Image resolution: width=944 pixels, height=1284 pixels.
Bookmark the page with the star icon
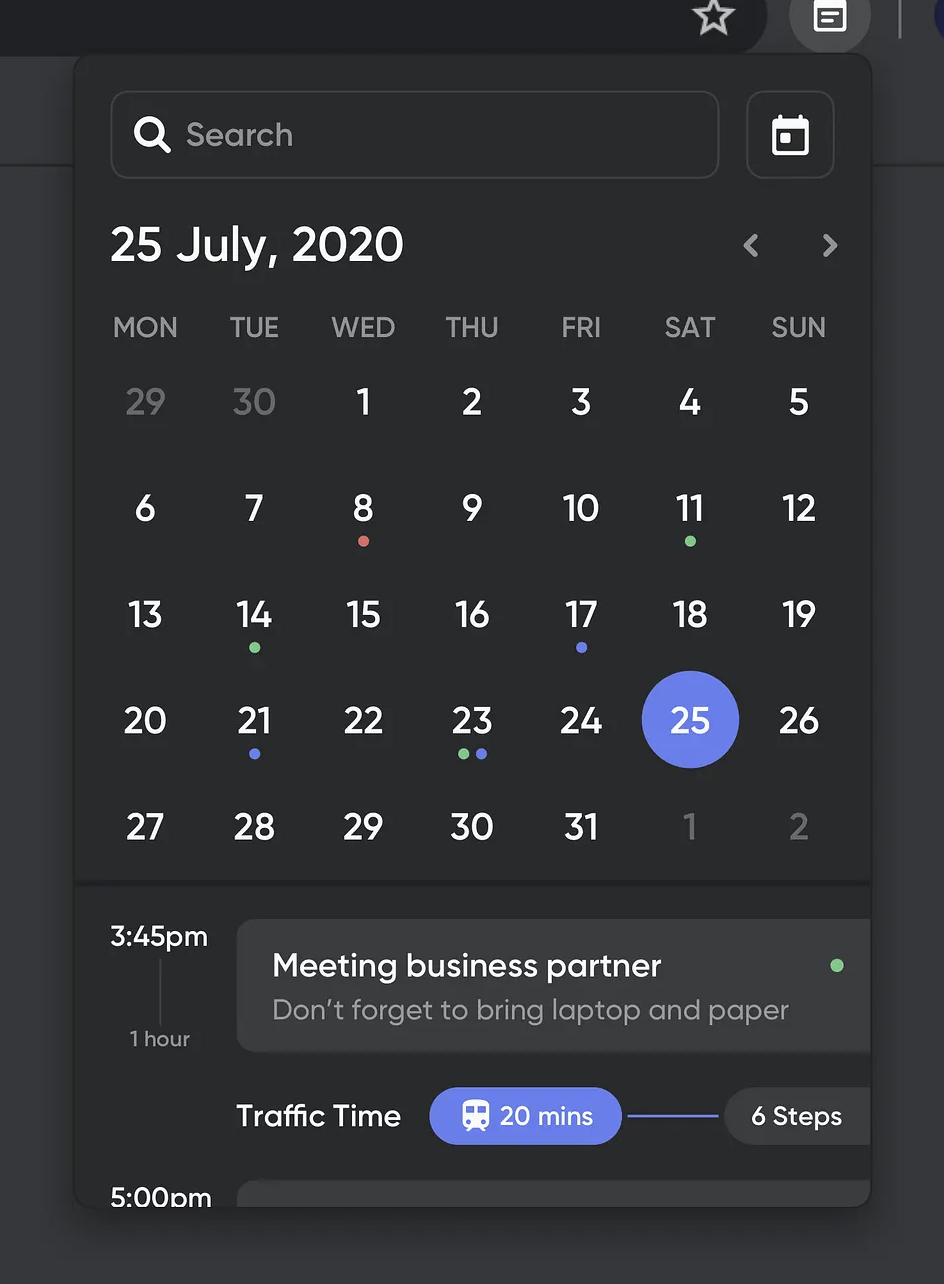point(714,16)
